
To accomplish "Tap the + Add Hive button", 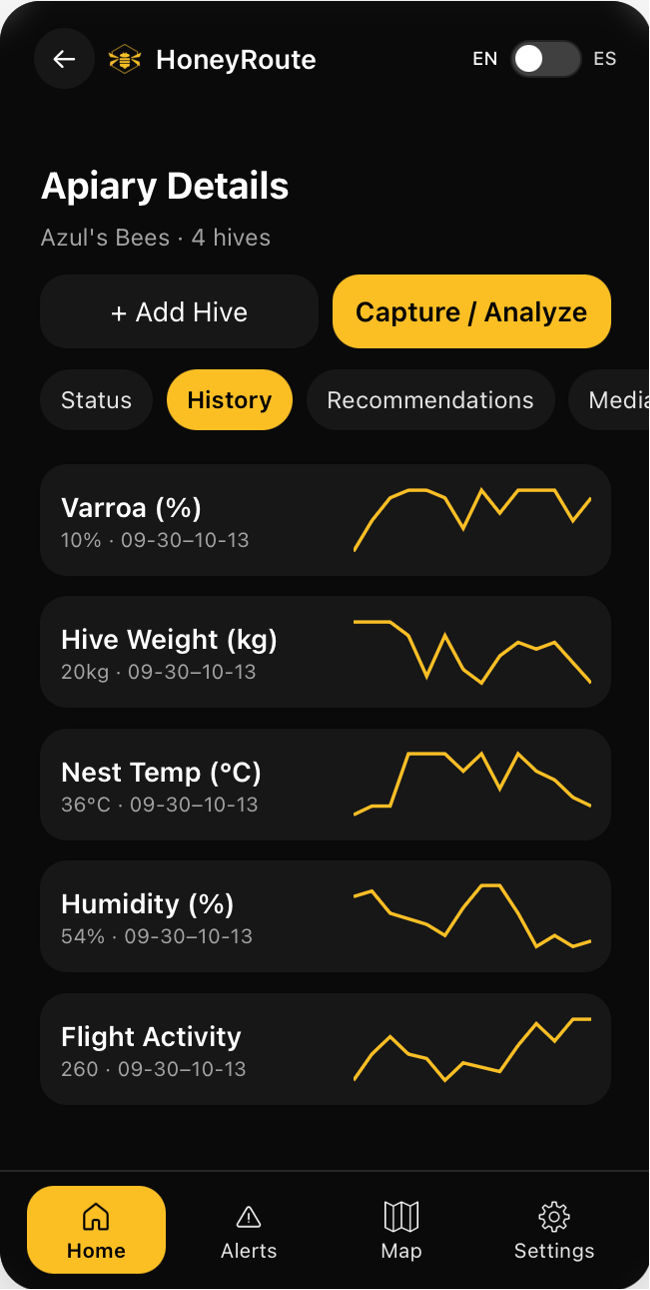I will click(x=179, y=312).
